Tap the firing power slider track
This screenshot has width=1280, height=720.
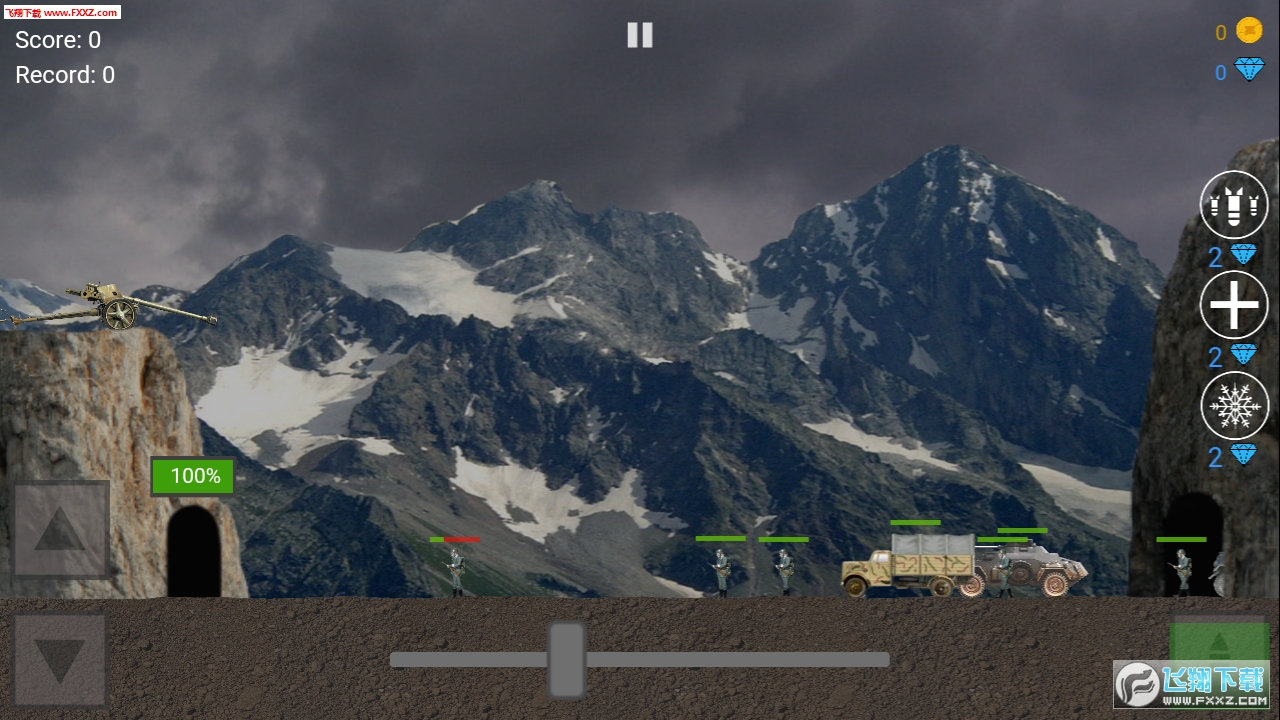point(740,660)
